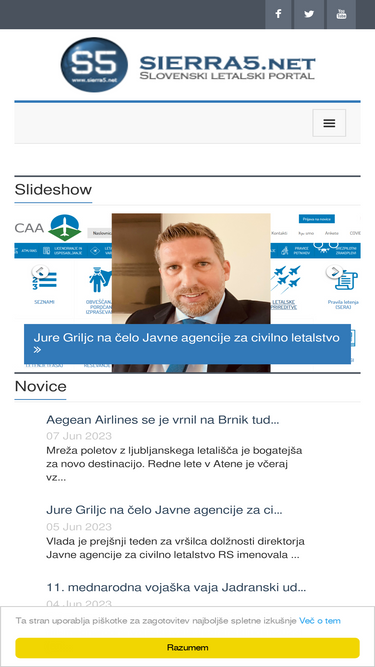Follow the 'Več o tem' cookie link

pyautogui.click(x=320, y=621)
